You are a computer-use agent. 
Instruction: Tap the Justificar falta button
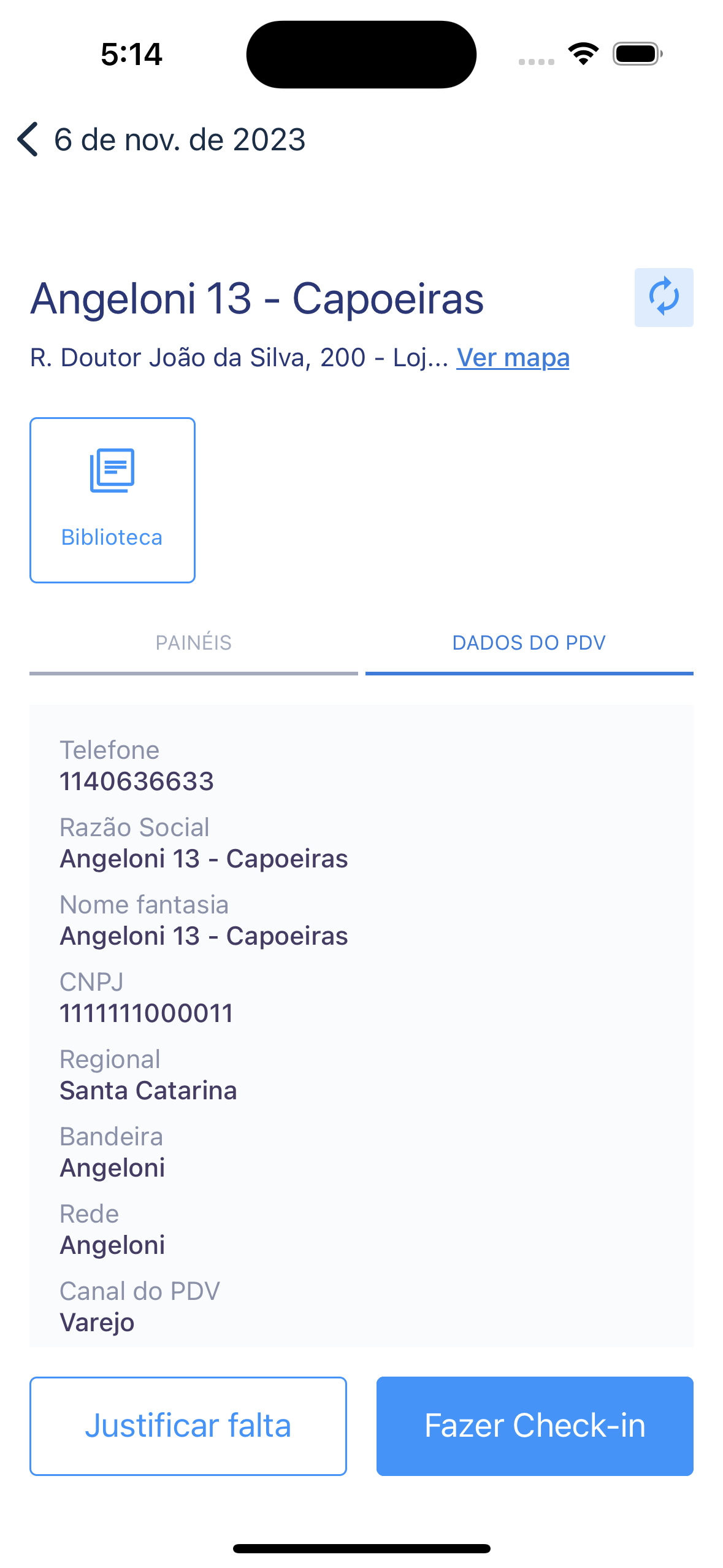click(x=188, y=1426)
